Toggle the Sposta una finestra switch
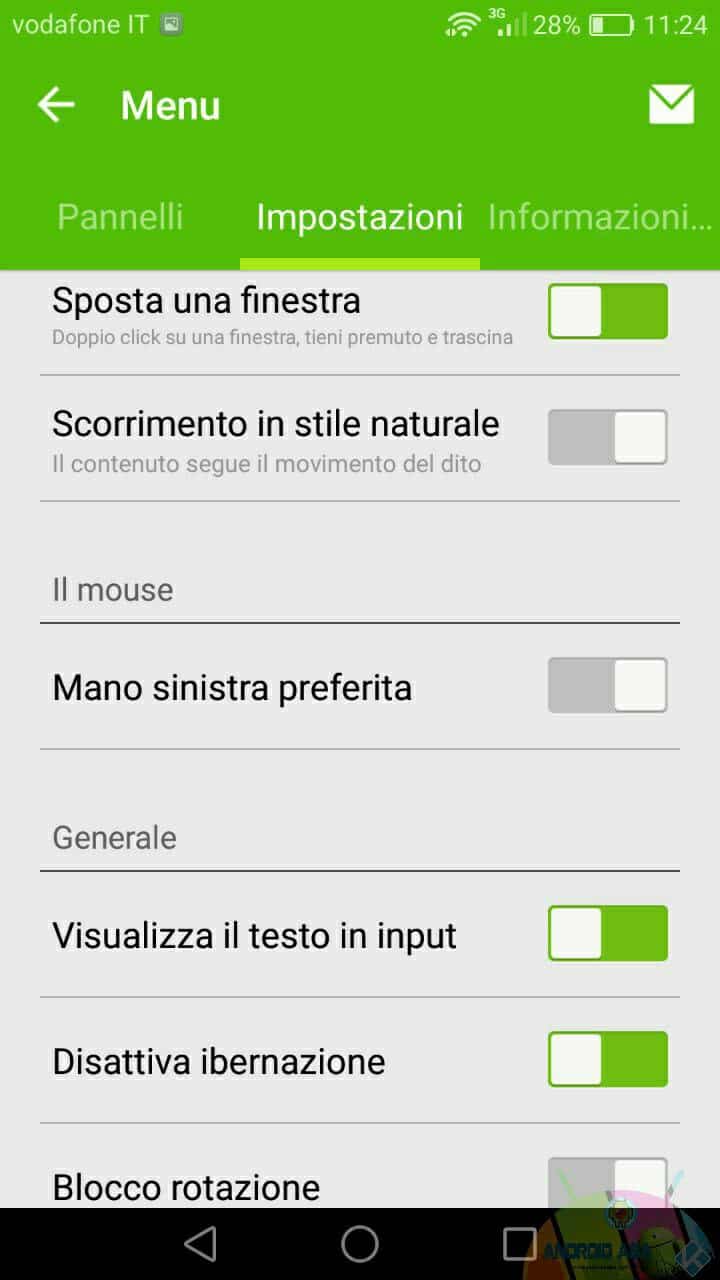Viewport: 720px width, 1280px height. click(x=608, y=311)
